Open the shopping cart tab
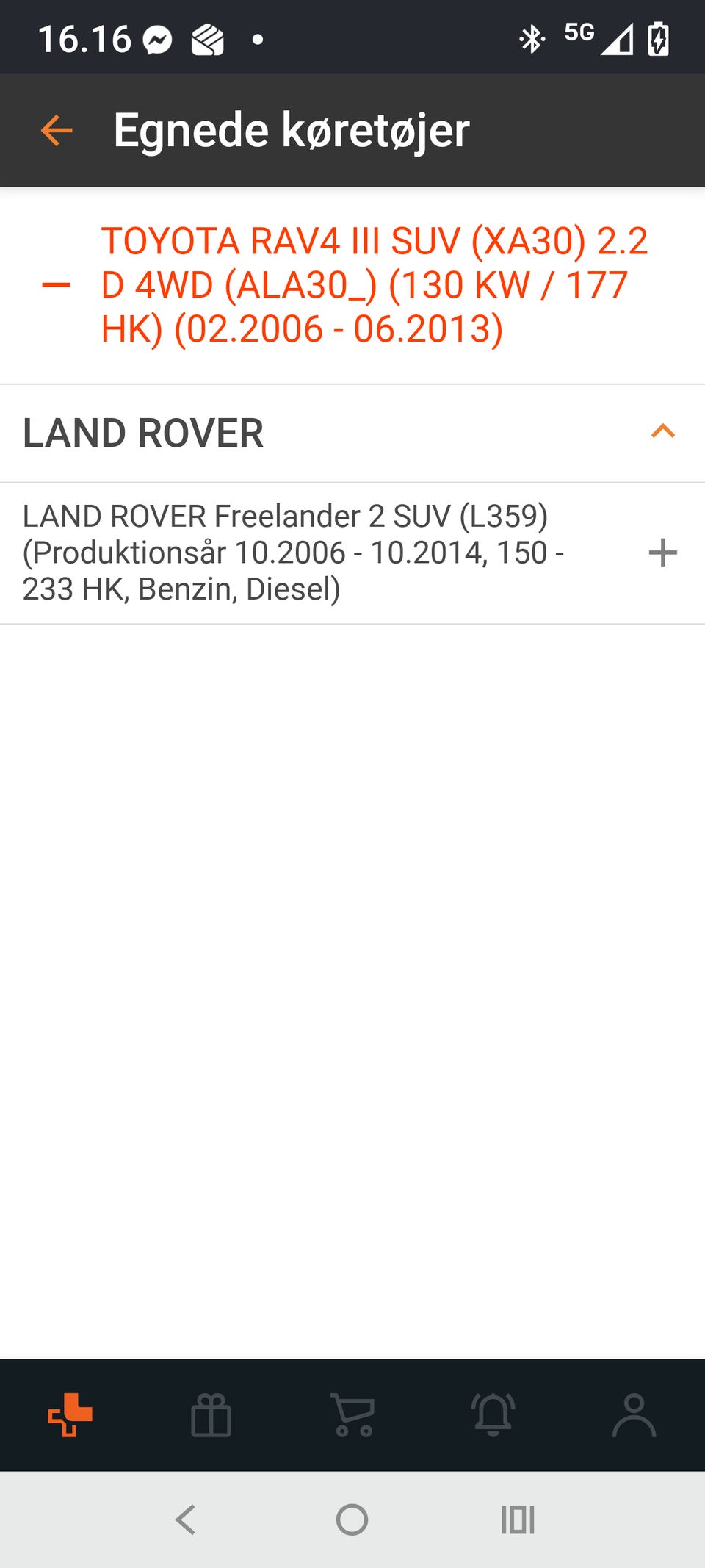This screenshot has width=705, height=1568. coord(352,1414)
